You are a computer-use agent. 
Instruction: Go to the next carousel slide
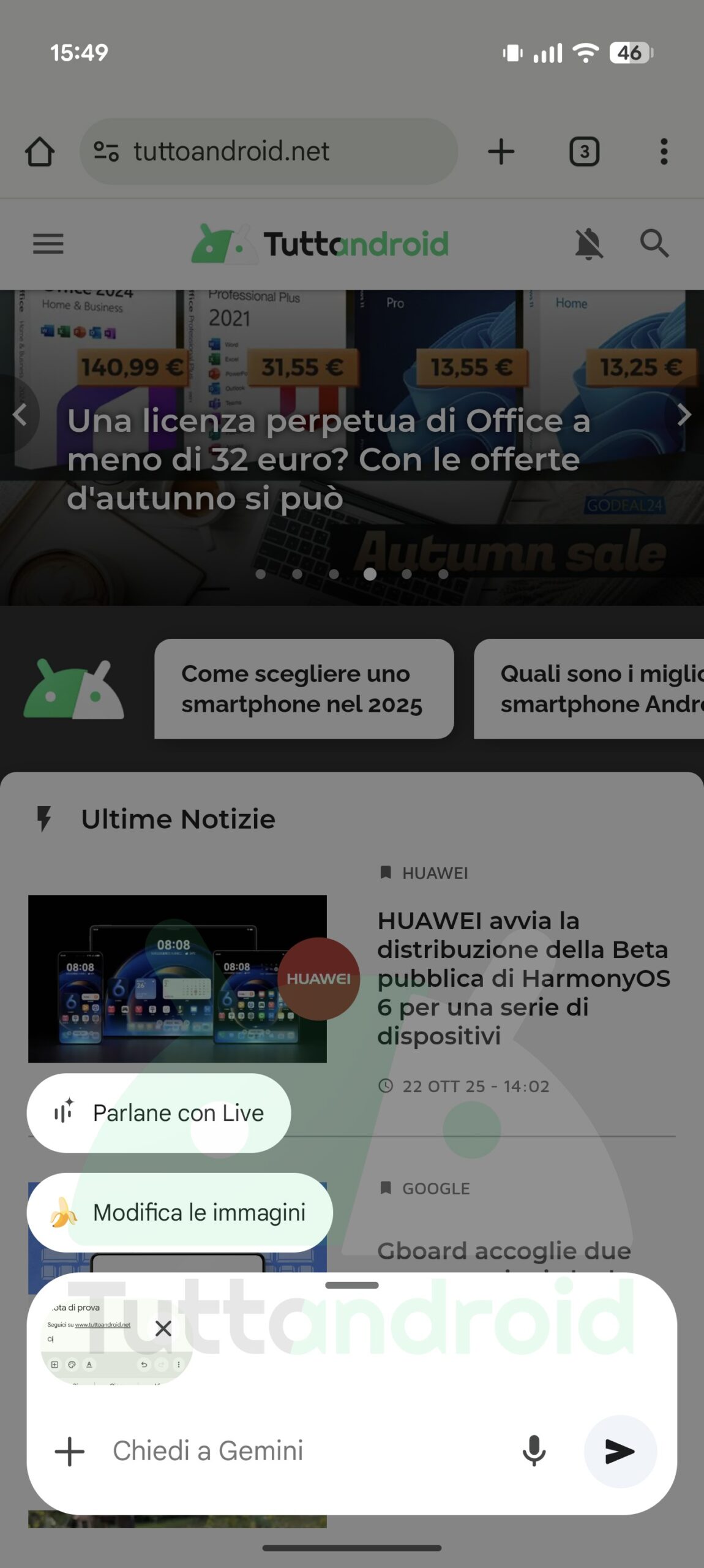(x=684, y=415)
